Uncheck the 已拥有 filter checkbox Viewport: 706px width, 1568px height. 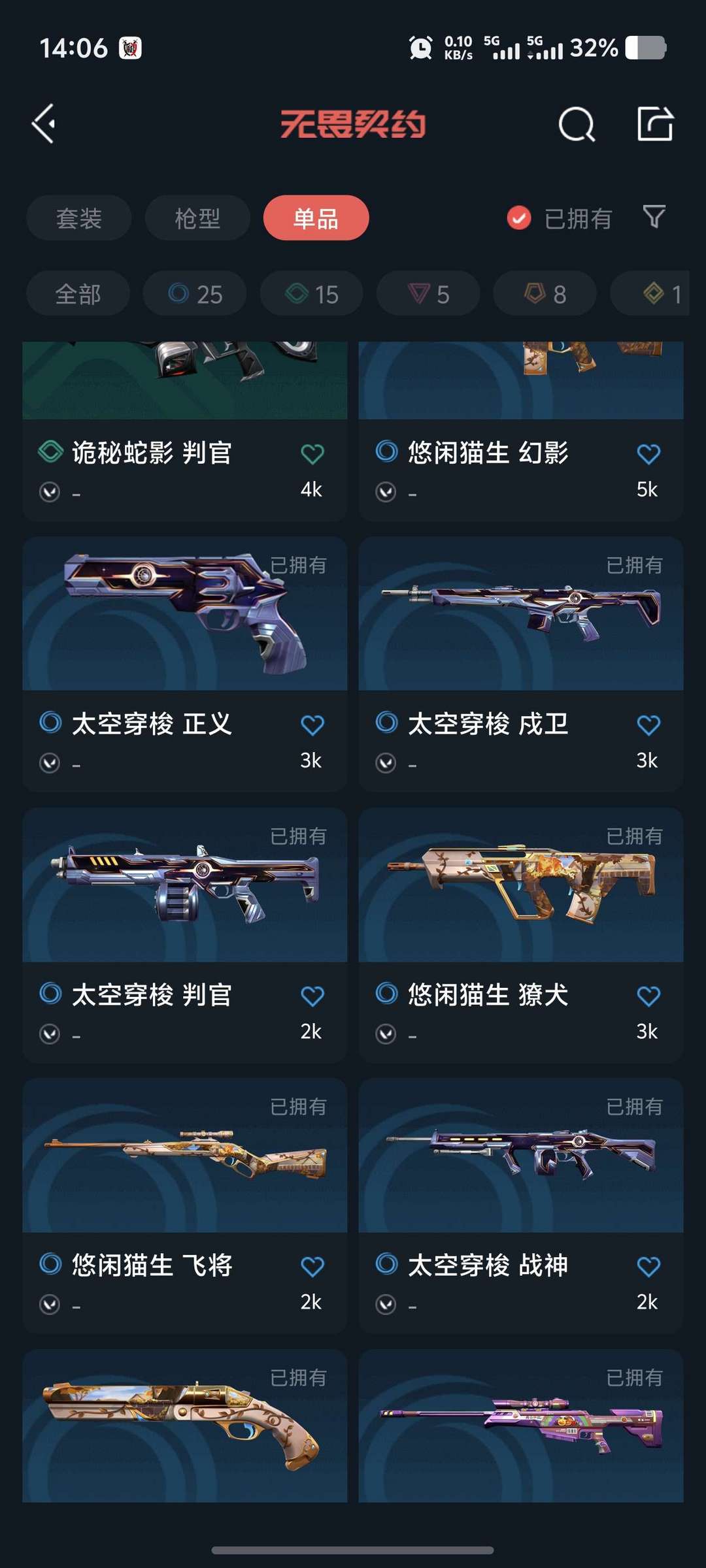519,218
